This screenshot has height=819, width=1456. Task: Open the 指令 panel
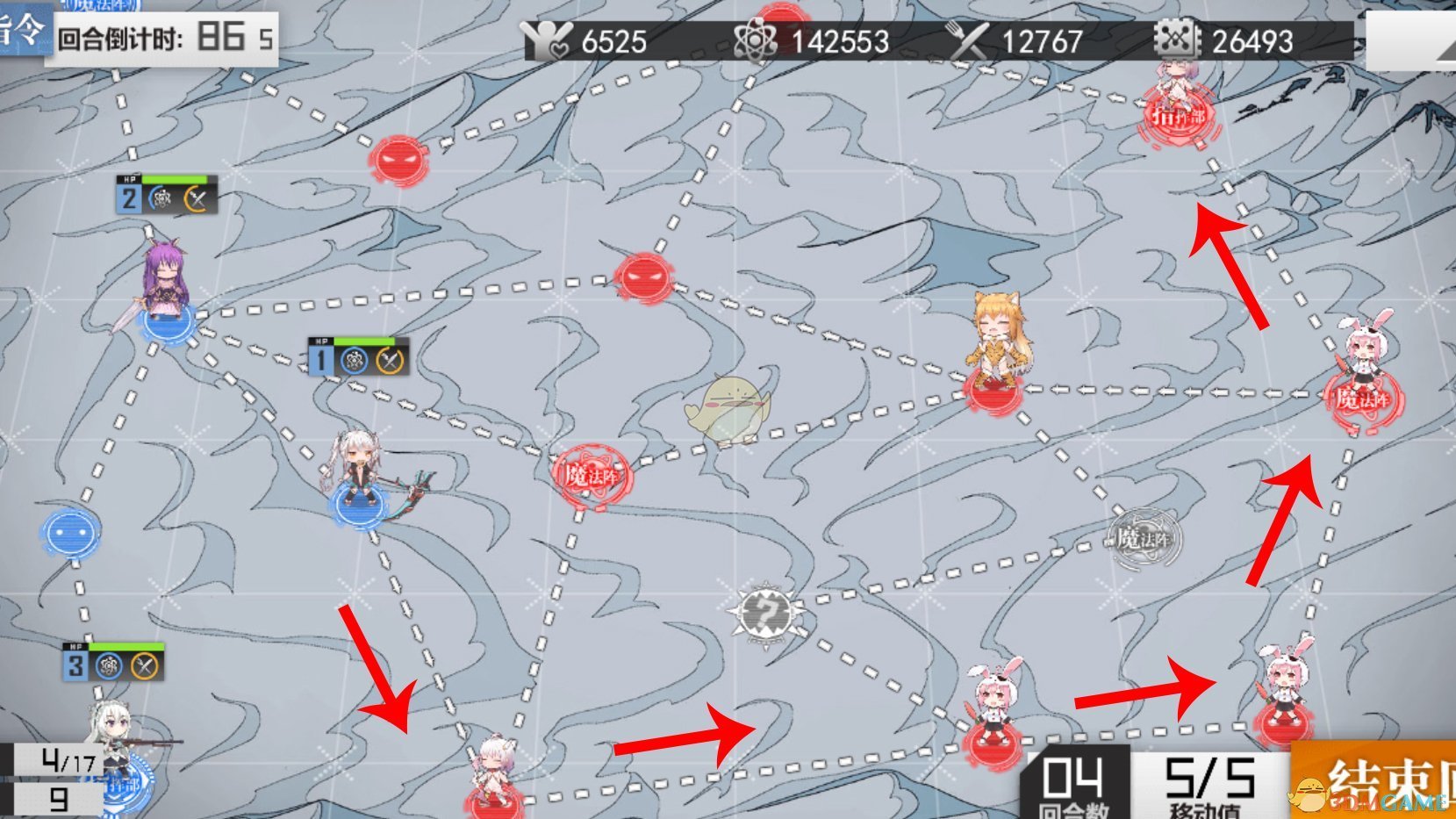click(x=21, y=31)
